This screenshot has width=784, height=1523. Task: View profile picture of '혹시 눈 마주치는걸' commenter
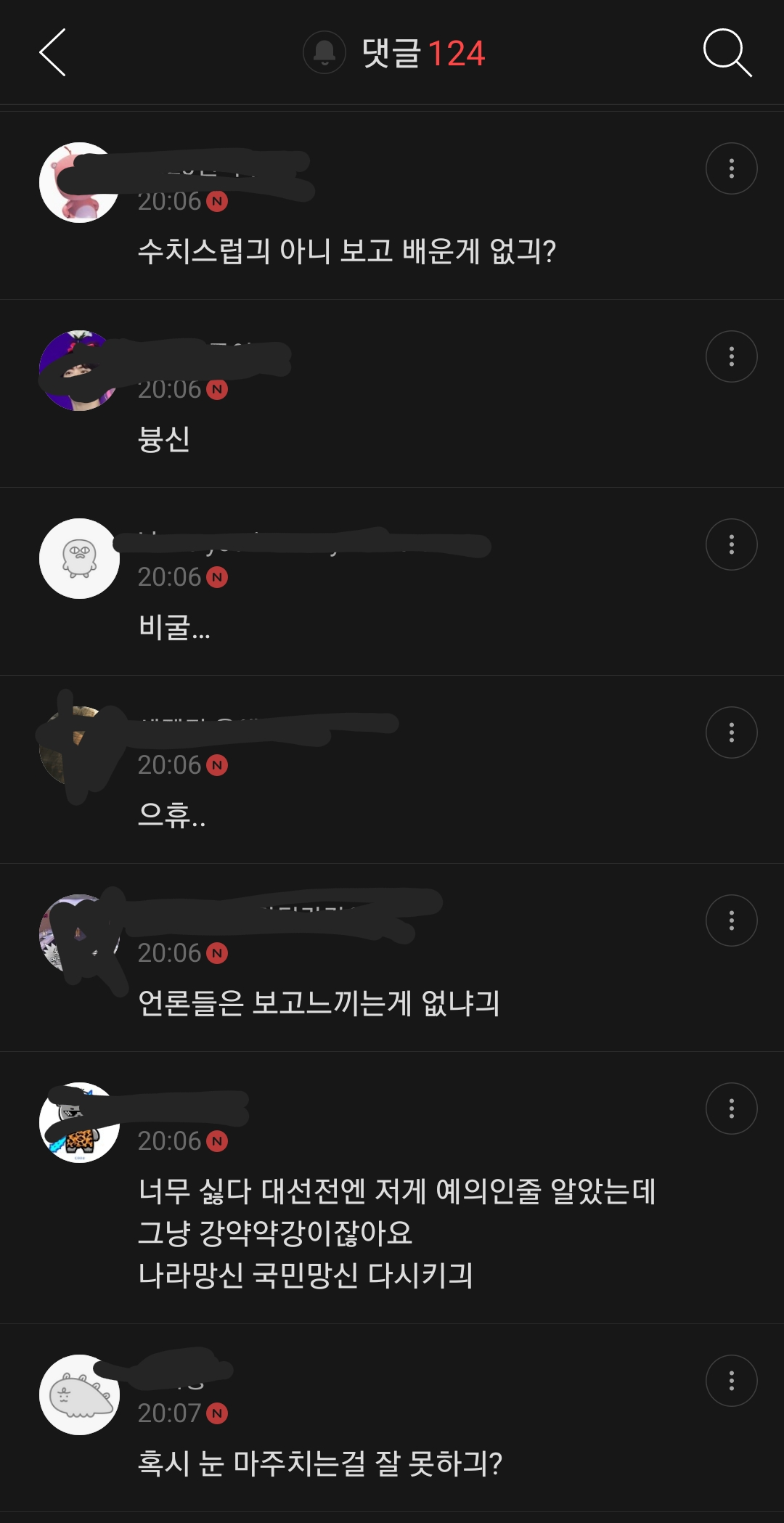79,1395
